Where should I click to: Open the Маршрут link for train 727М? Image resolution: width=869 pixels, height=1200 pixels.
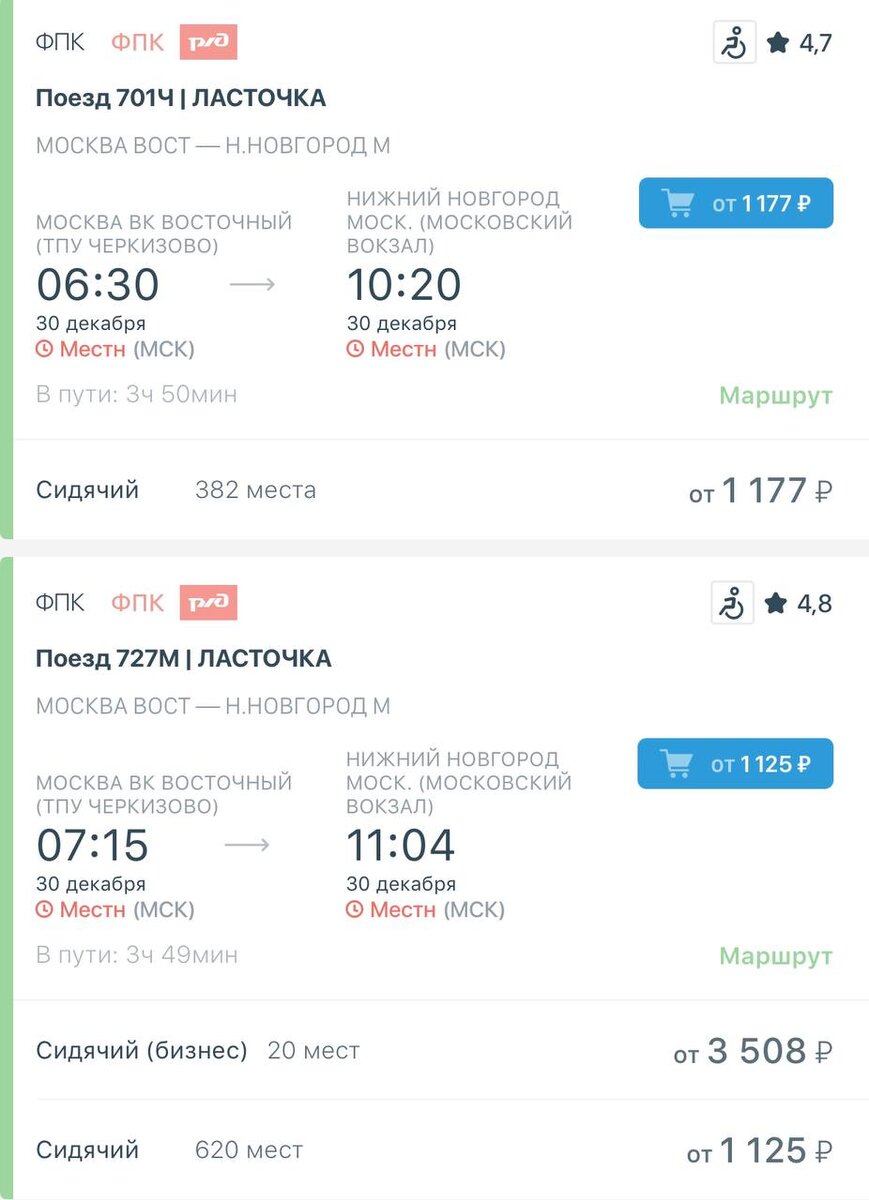tap(776, 956)
